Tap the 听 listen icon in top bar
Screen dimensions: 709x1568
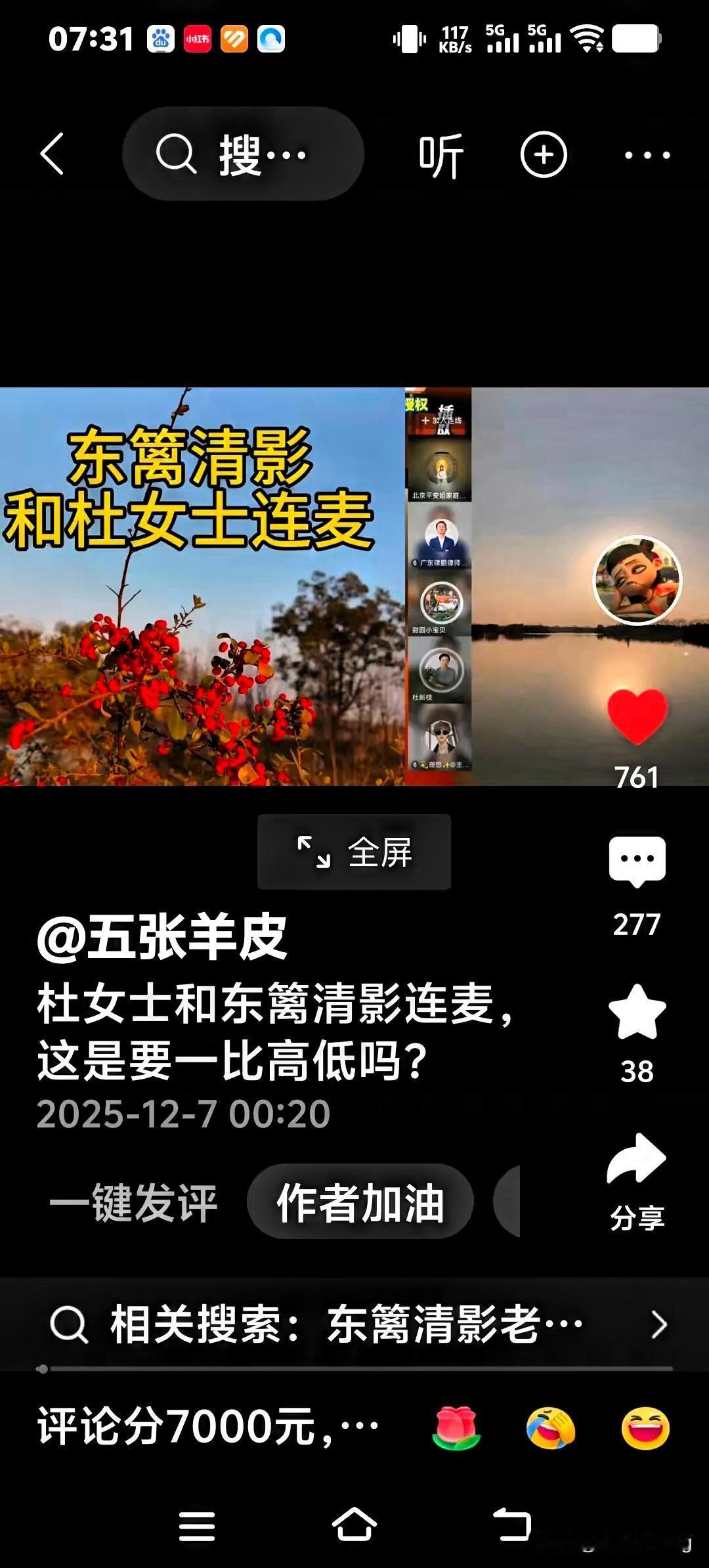[x=440, y=153]
